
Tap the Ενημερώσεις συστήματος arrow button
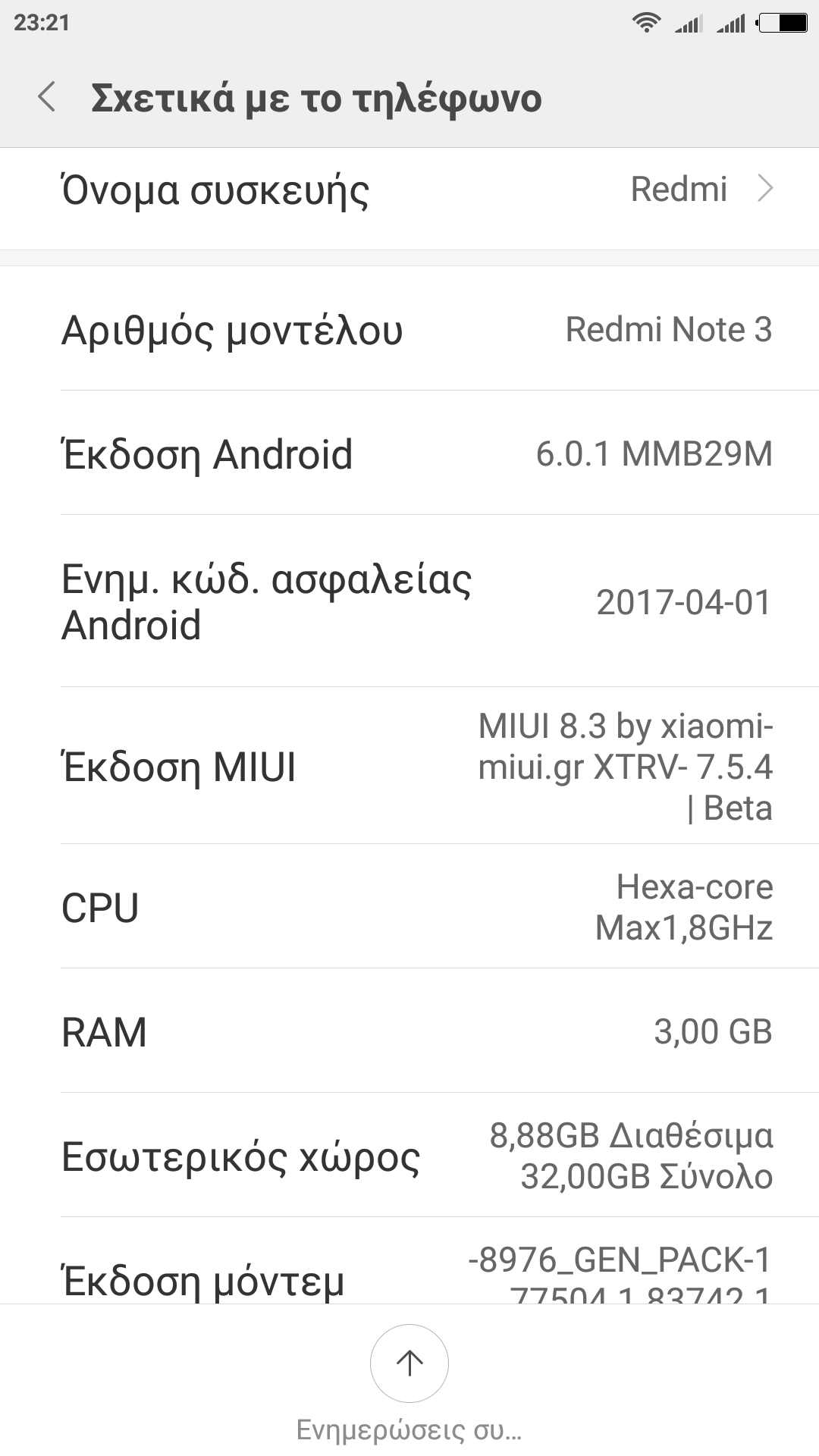tap(409, 1363)
